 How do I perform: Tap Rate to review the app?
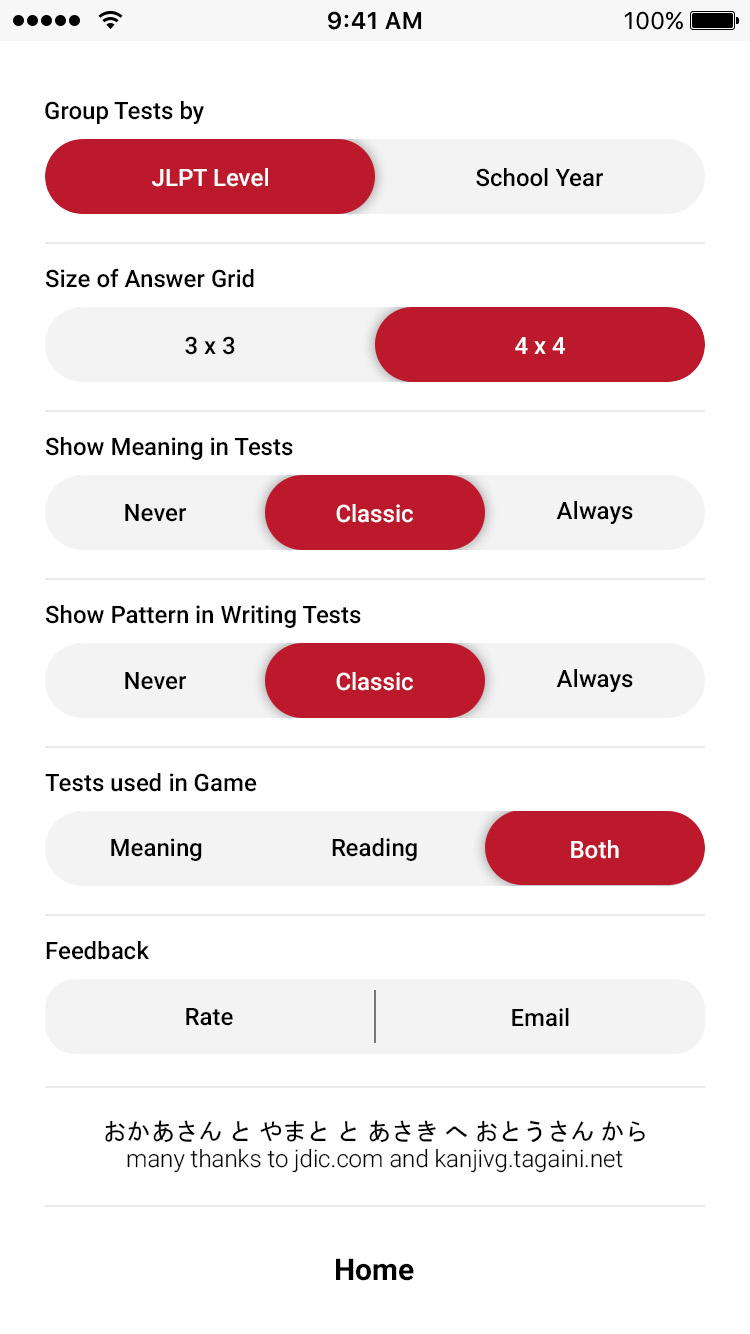tap(209, 1016)
